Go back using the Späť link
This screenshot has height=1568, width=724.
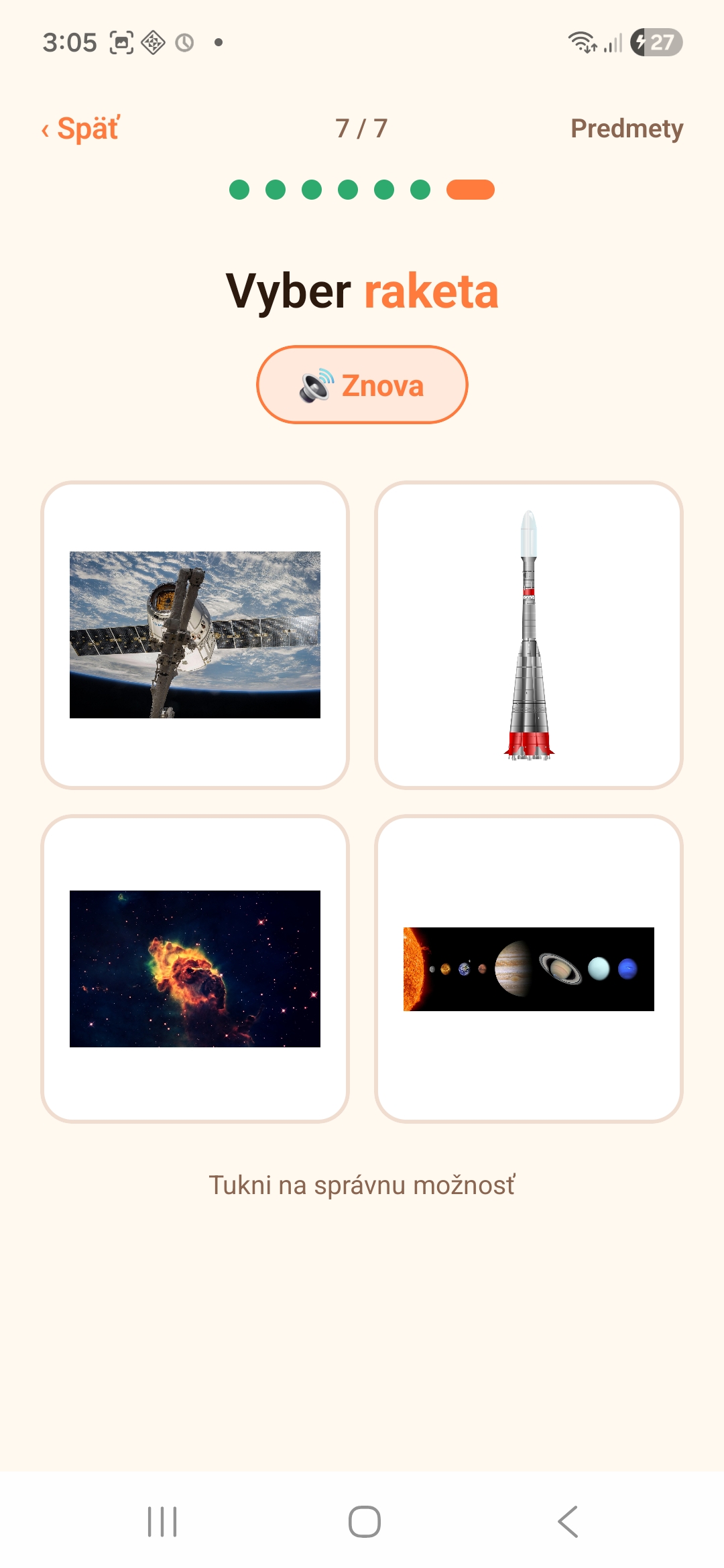[80, 128]
